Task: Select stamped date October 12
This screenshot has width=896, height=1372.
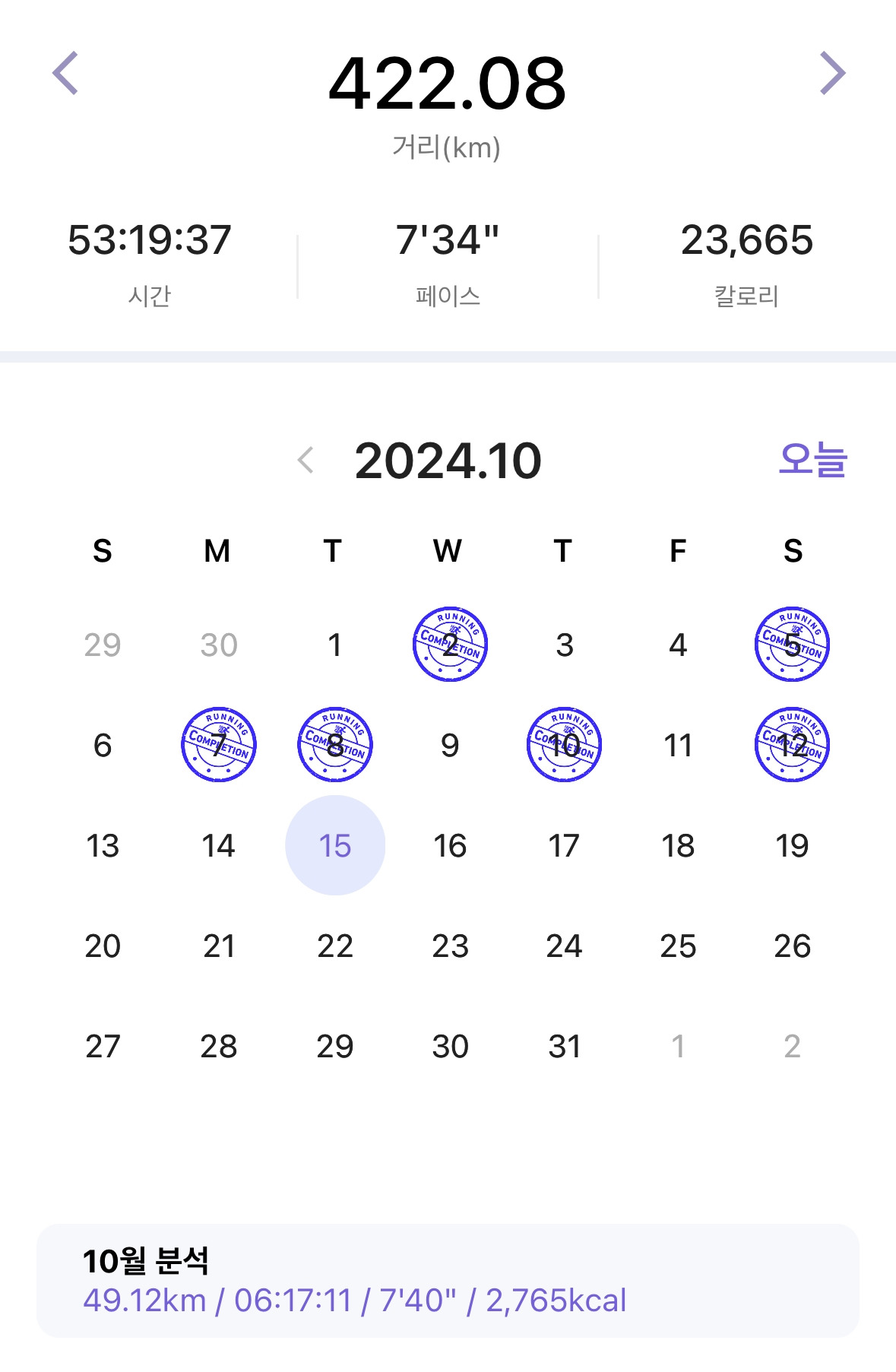Action: 792,745
